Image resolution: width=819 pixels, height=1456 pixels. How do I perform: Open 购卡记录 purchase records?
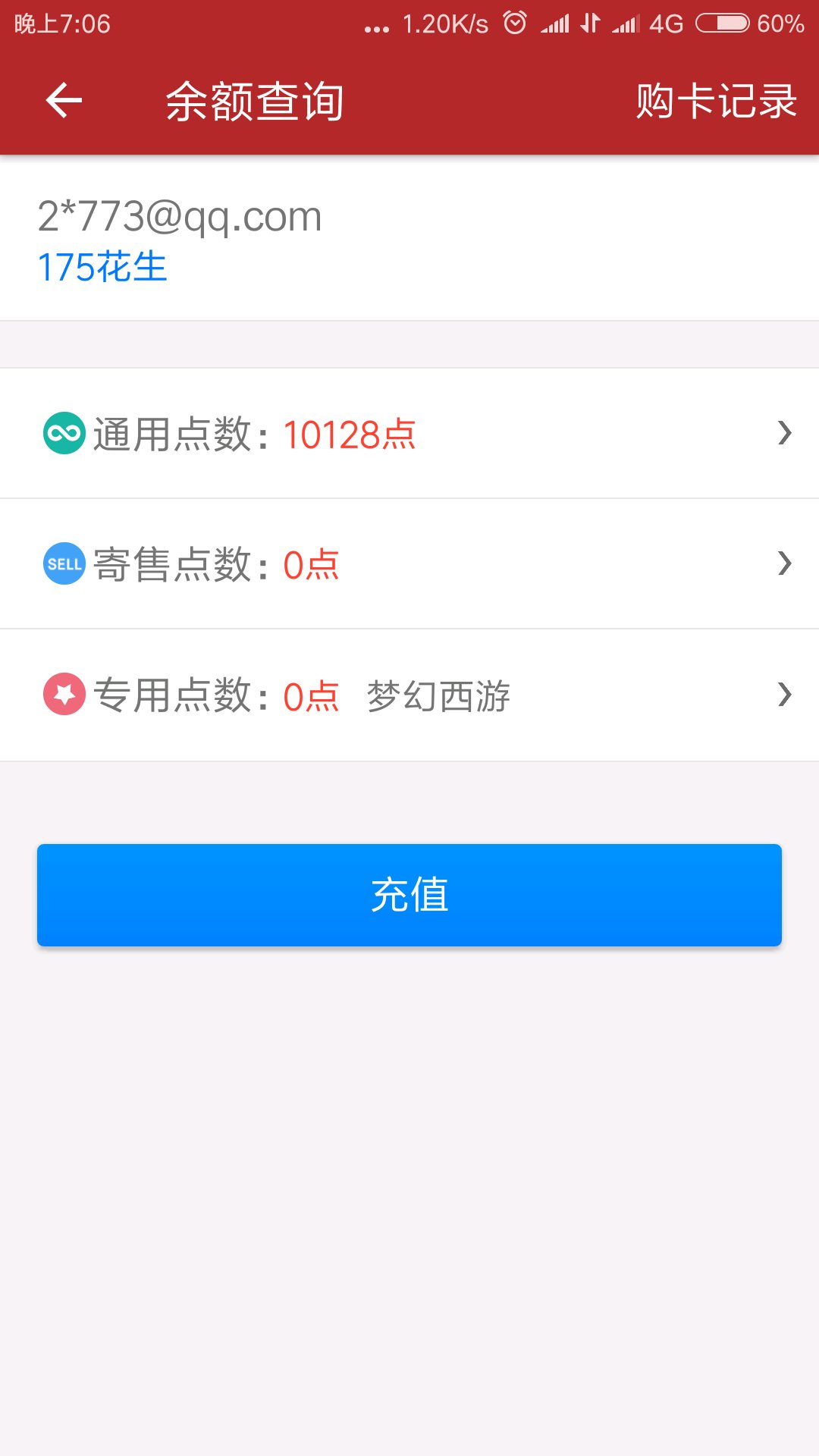(715, 101)
